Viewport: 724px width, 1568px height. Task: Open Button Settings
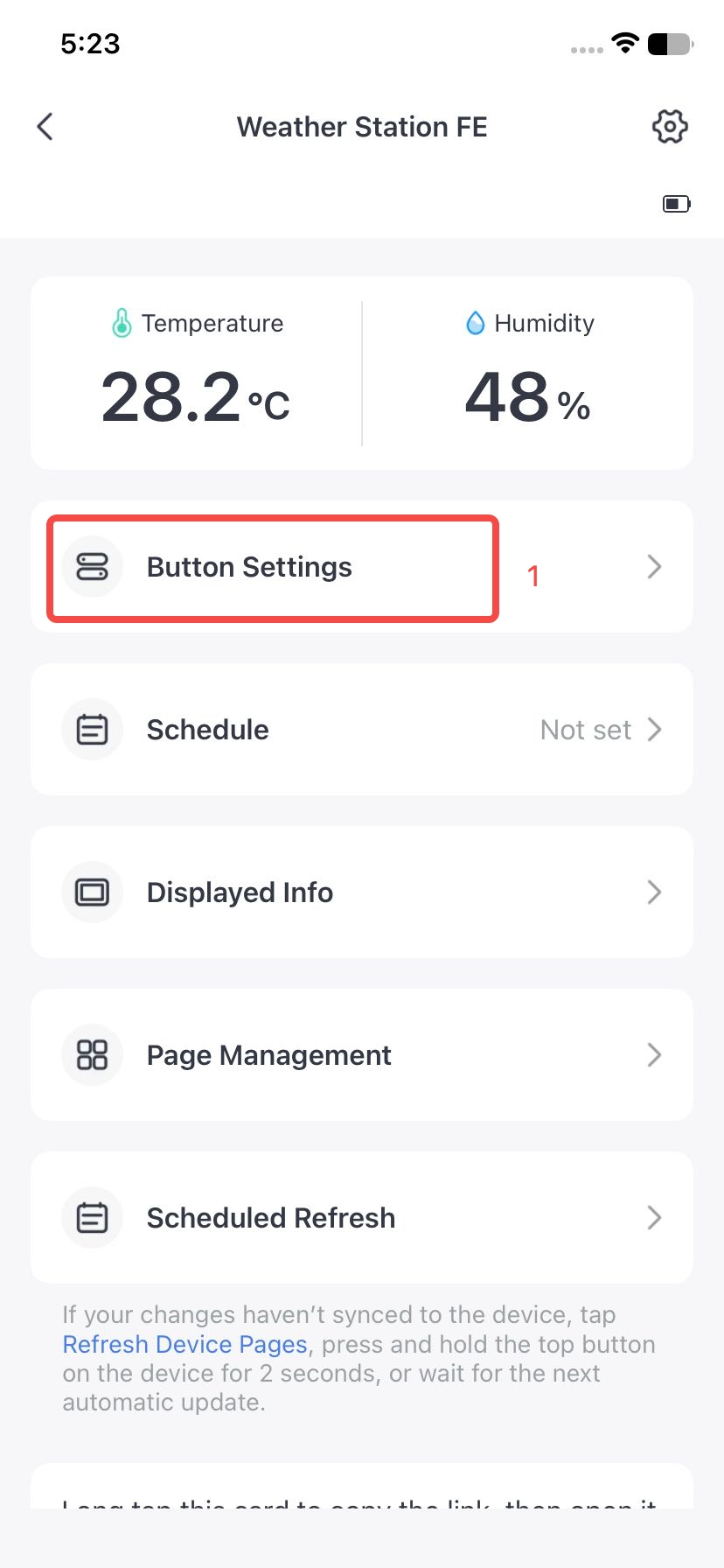(362, 567)
